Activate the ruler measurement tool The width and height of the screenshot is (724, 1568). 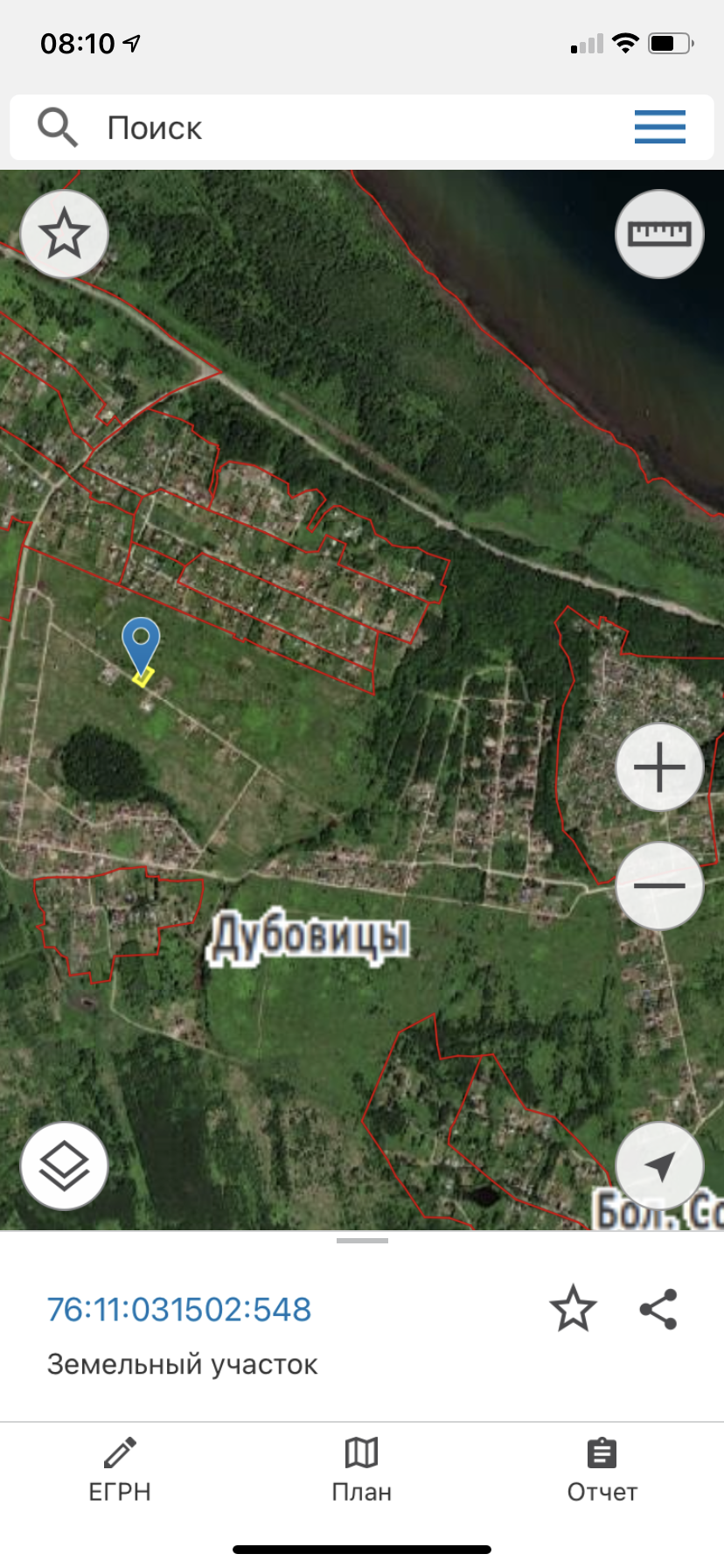coord(659,234)
